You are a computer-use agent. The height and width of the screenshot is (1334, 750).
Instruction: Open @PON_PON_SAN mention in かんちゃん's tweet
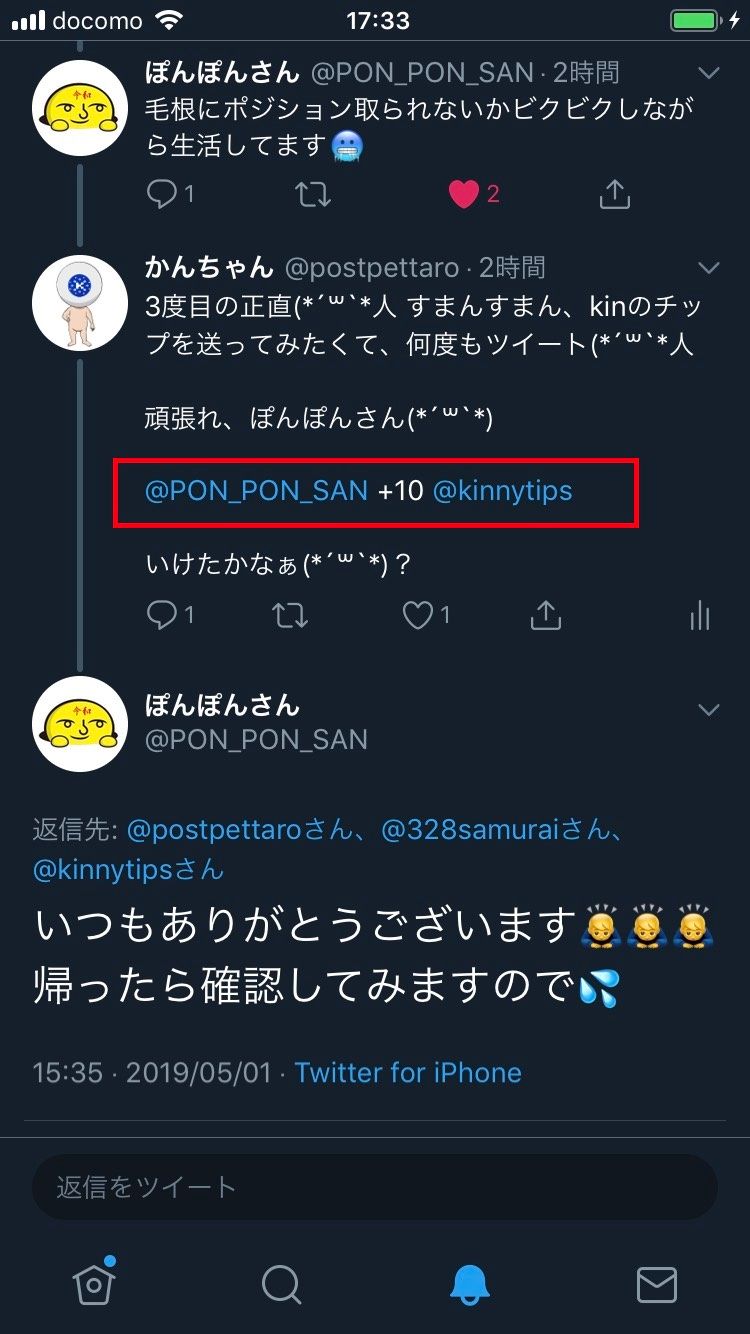click(256, 491)
